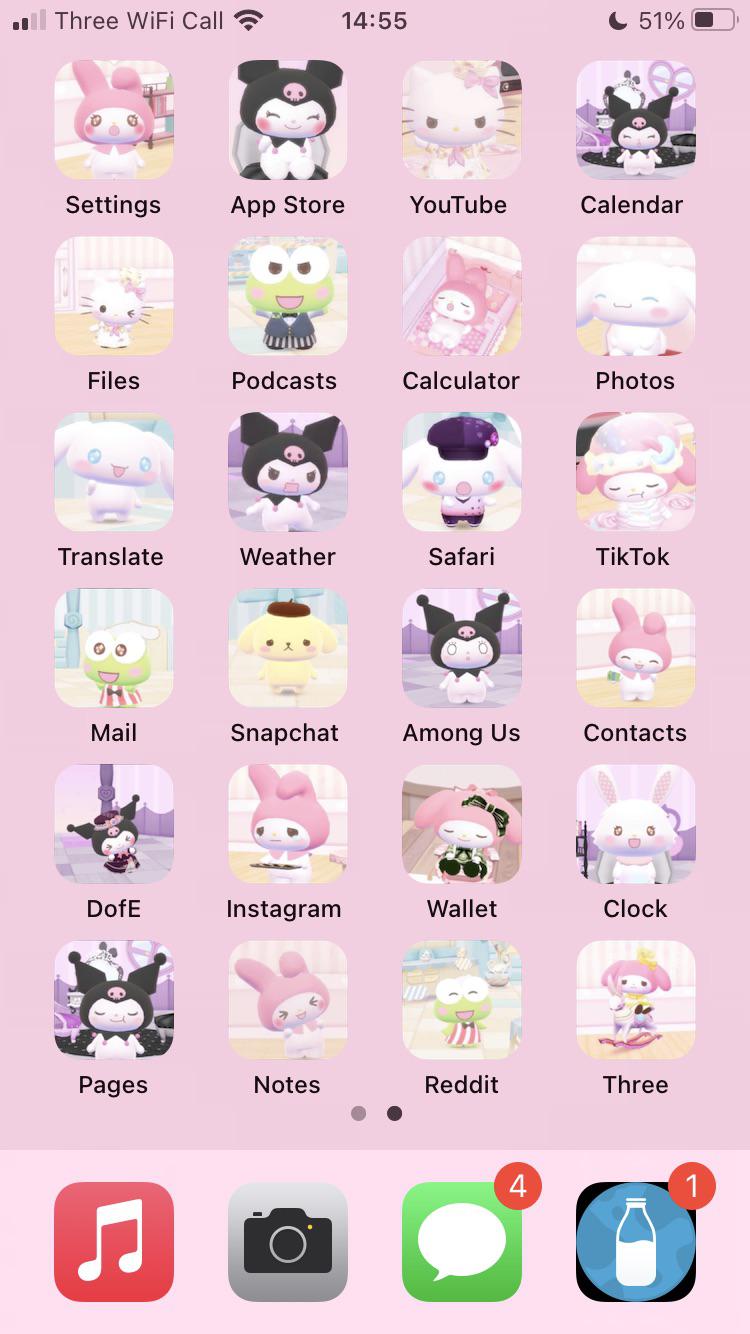Open Photos
This screenshot has width=750, height=1334.
pyautogui.click(x=635, y=296)
